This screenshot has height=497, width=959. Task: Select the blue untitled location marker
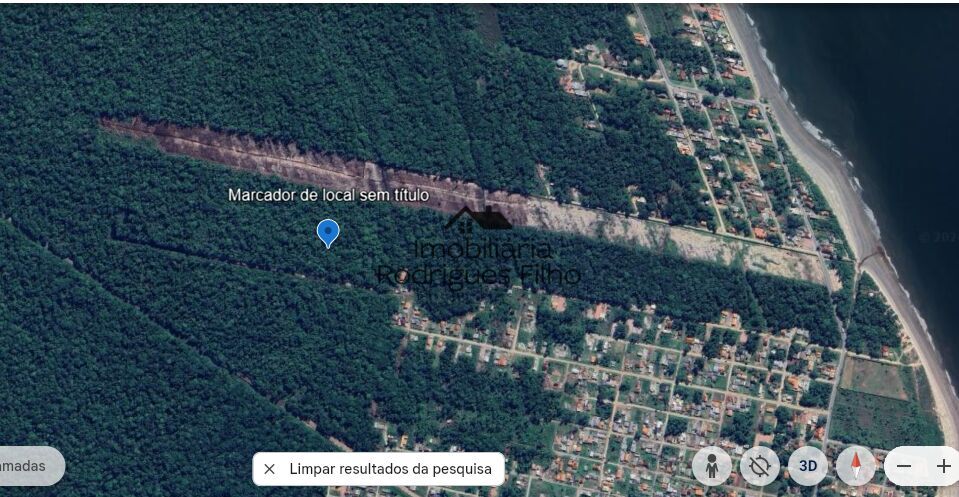coord(327,233)
